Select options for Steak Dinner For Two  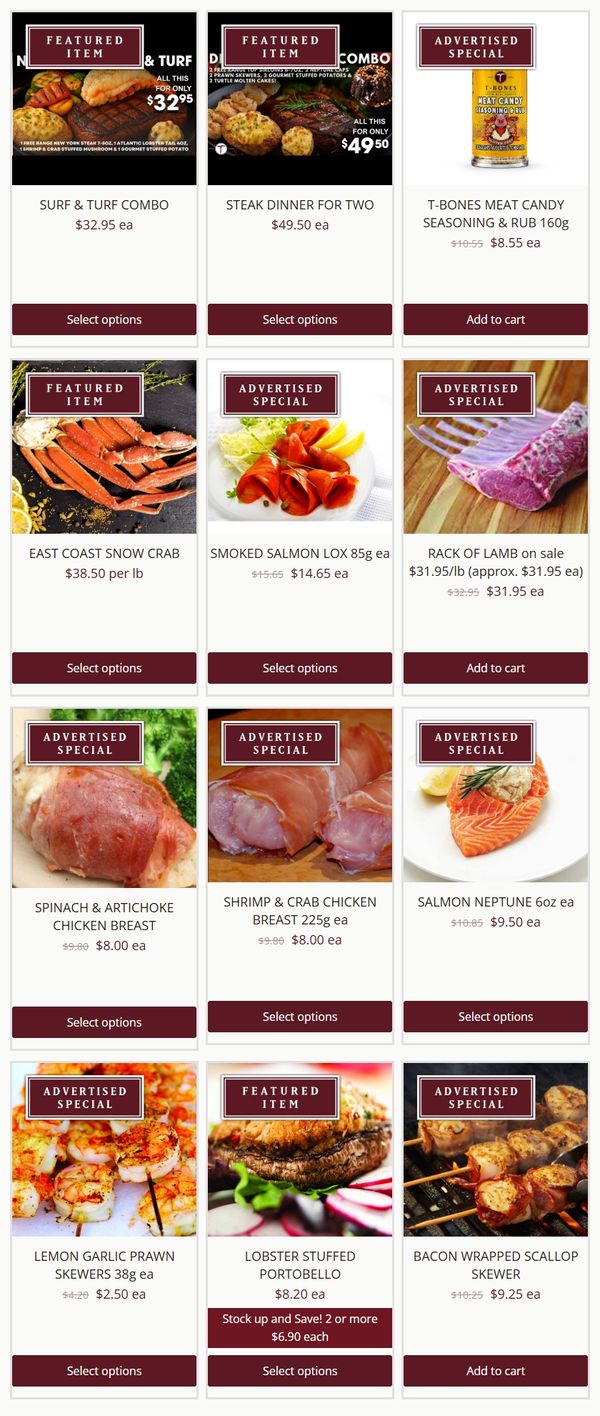299,320
